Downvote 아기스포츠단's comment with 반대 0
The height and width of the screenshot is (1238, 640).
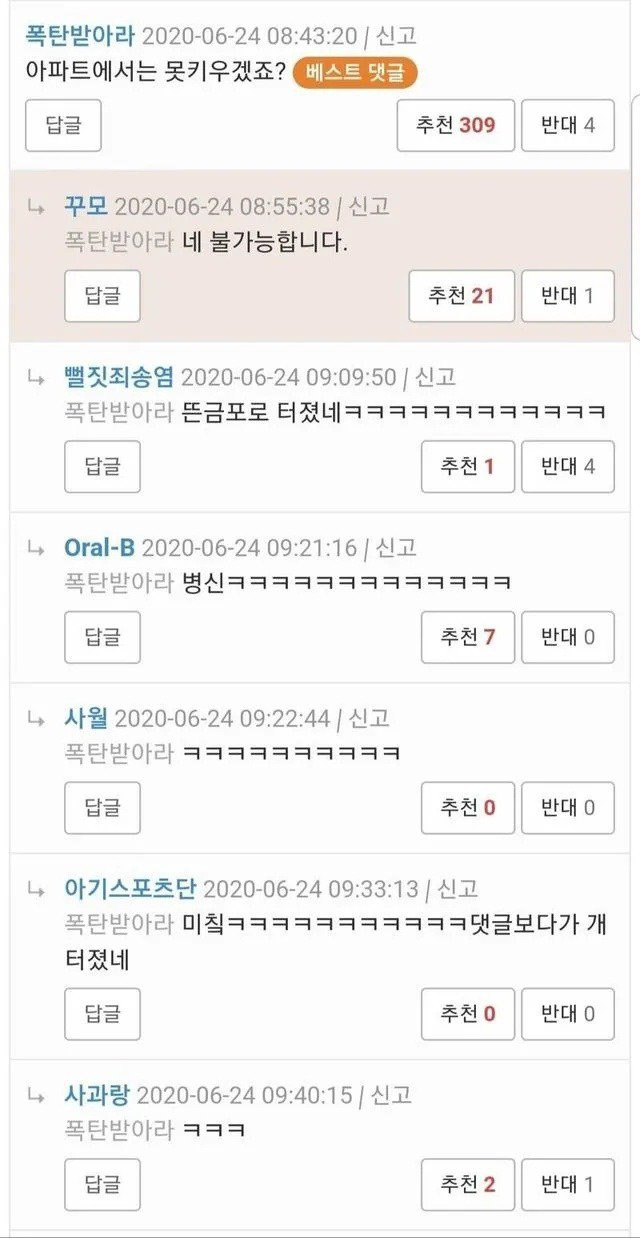[x=568, y=1014]
